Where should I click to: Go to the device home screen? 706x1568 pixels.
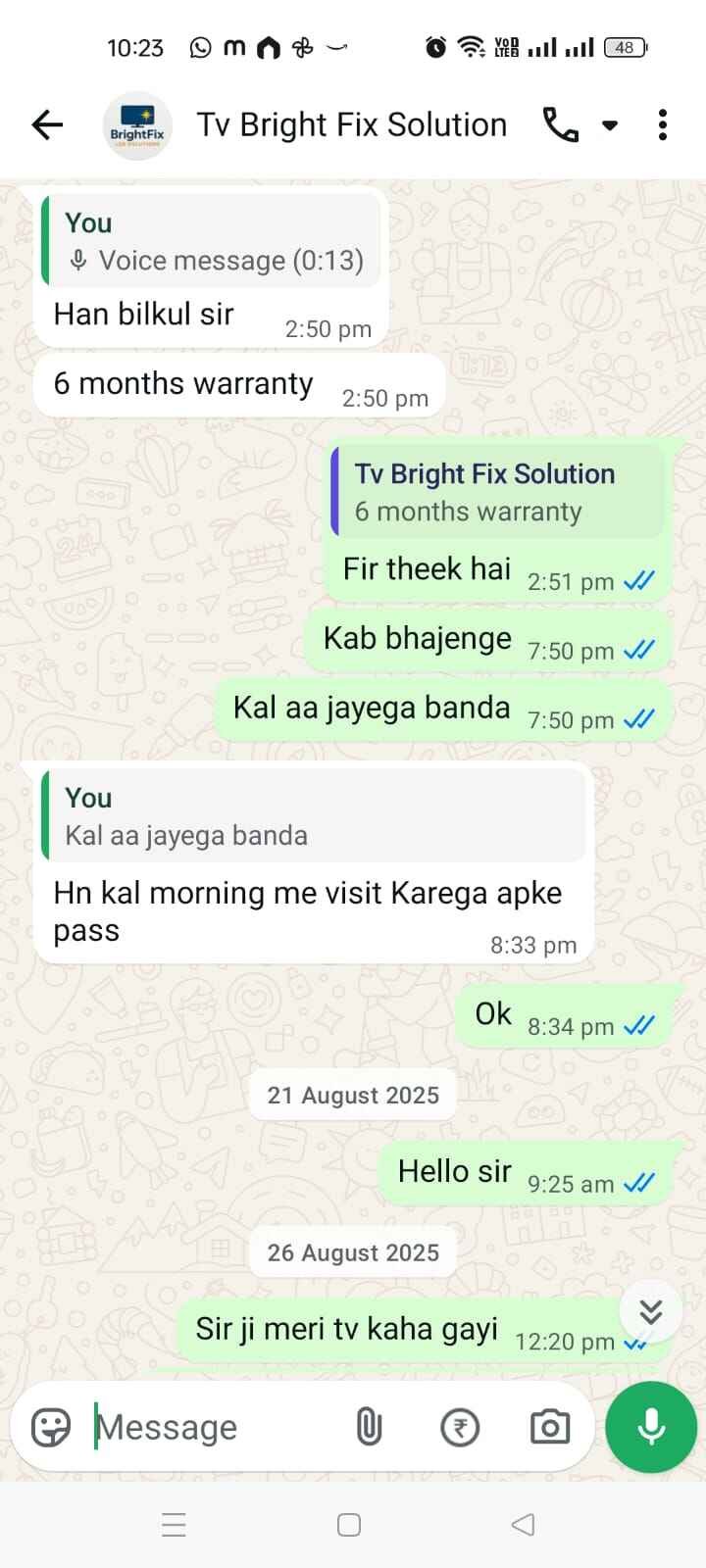(349, 1525)
